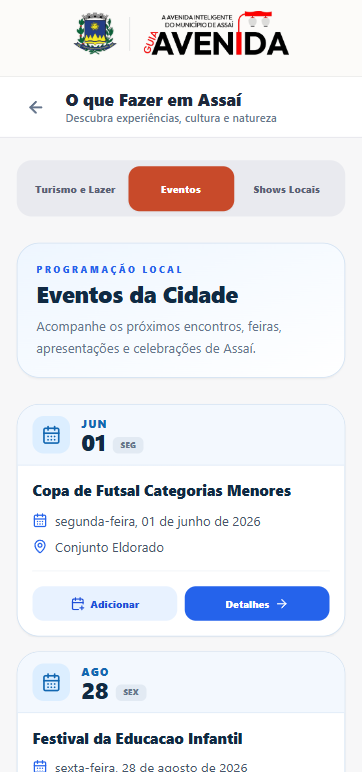Open the Shows Locais tab

click(286, 190)
